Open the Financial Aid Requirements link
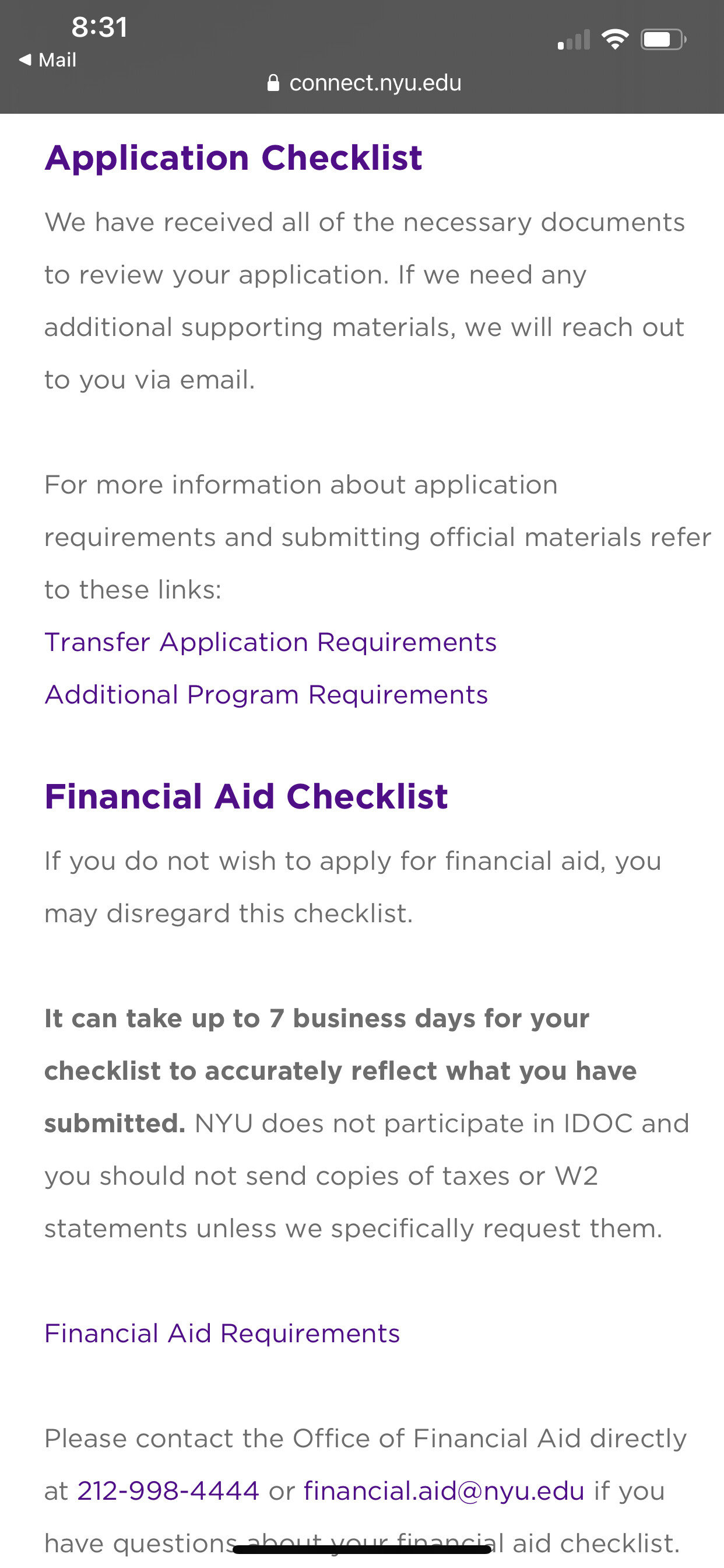Screen dimensions: 724x1568 coord(222,1333)
